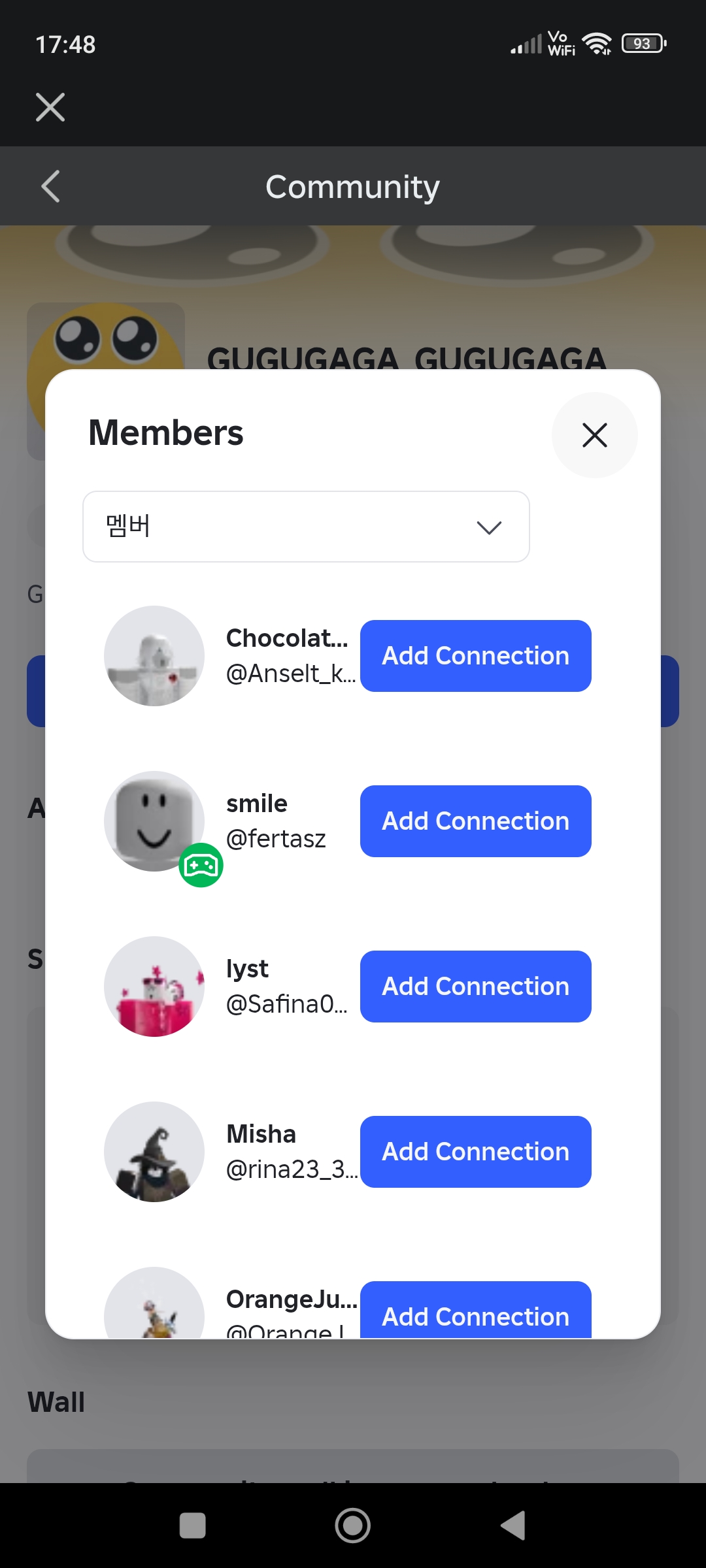Viewport: 706px width, 1568px height.
Task: View Misha's profile
Action: pos(154,1152)
